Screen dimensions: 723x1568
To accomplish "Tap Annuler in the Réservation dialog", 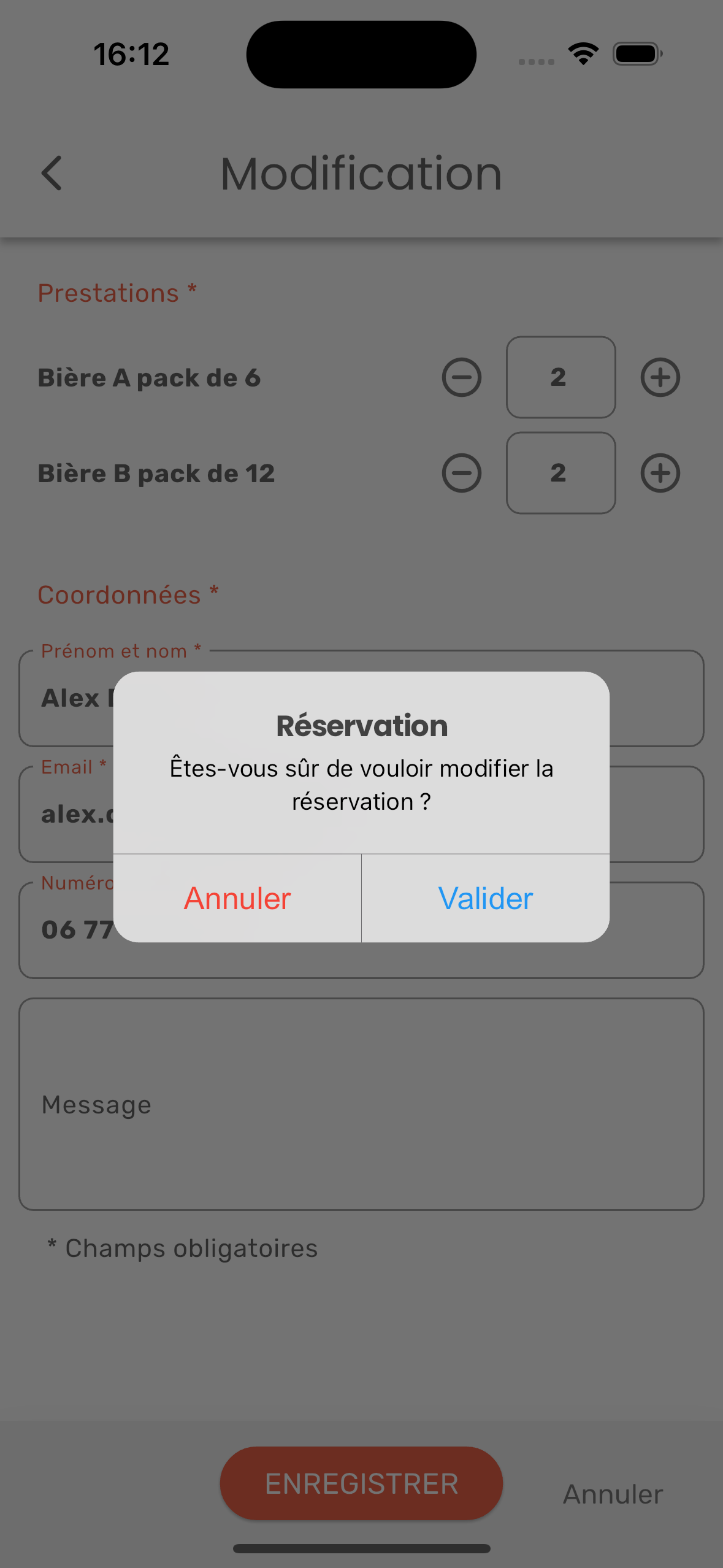I will pos(237,899).
